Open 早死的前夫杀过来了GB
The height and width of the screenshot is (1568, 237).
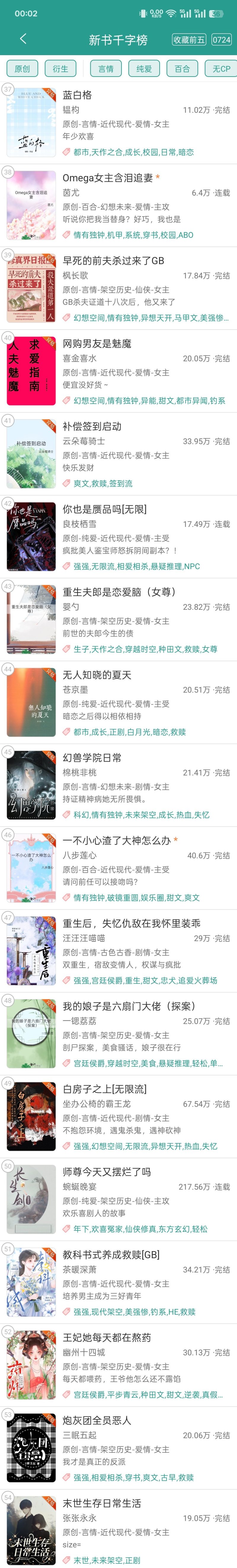click(113, 260)
